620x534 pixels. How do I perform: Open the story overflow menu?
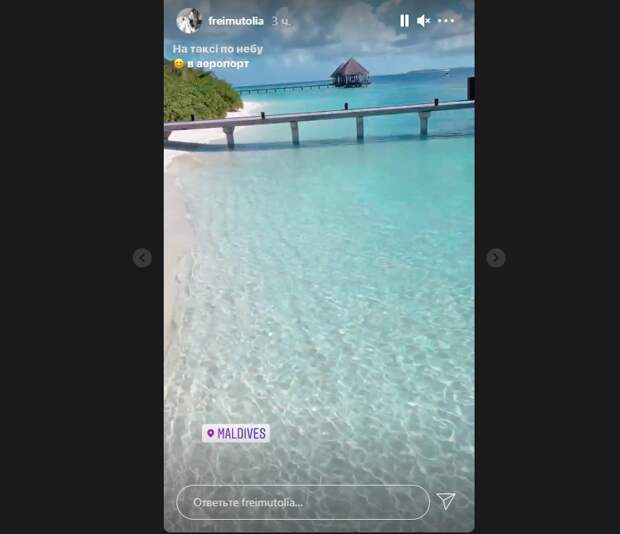point(446,21)
